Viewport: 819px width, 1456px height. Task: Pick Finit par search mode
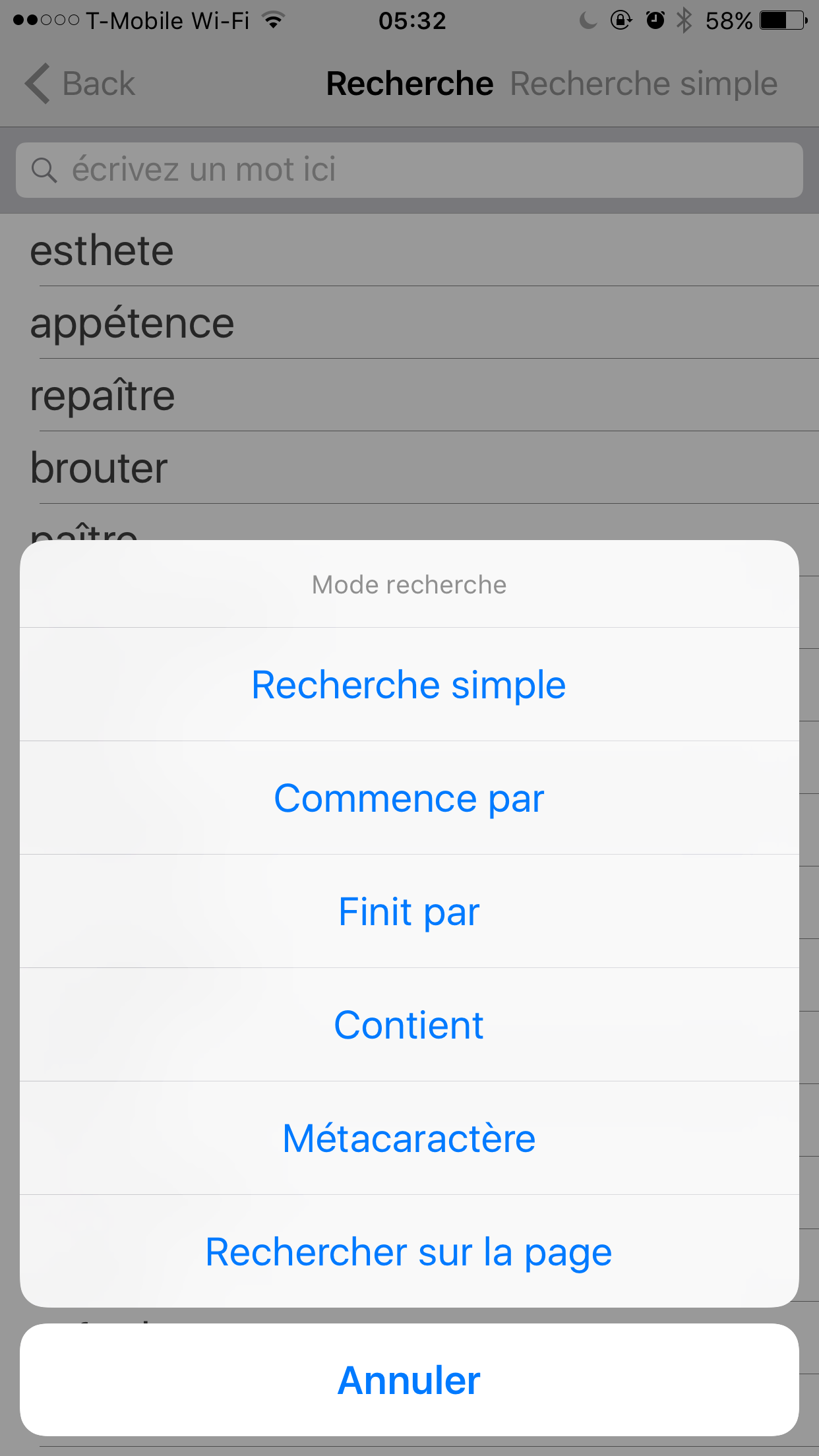409,911
